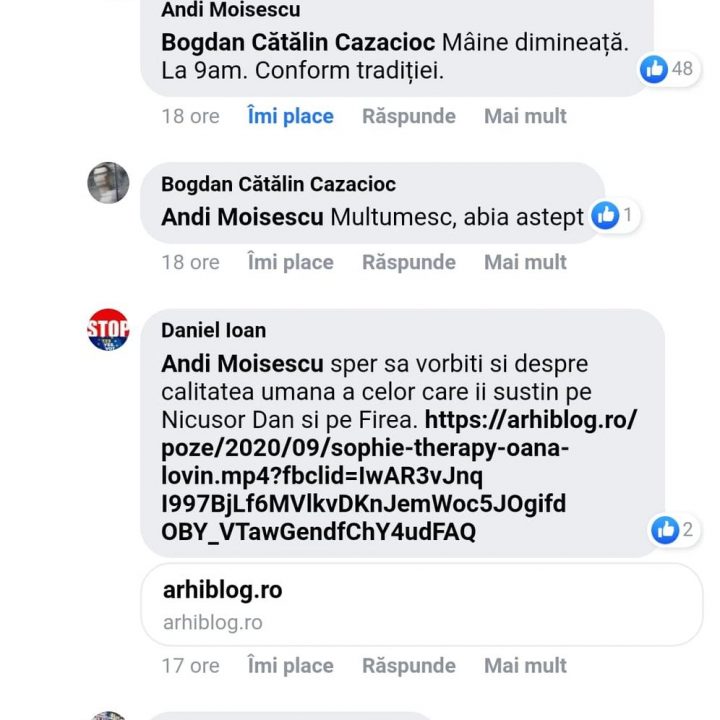Open Daniel Ioan's profile from his name
Viewport: 720px width, 720px height.
(x=213, y=330)
